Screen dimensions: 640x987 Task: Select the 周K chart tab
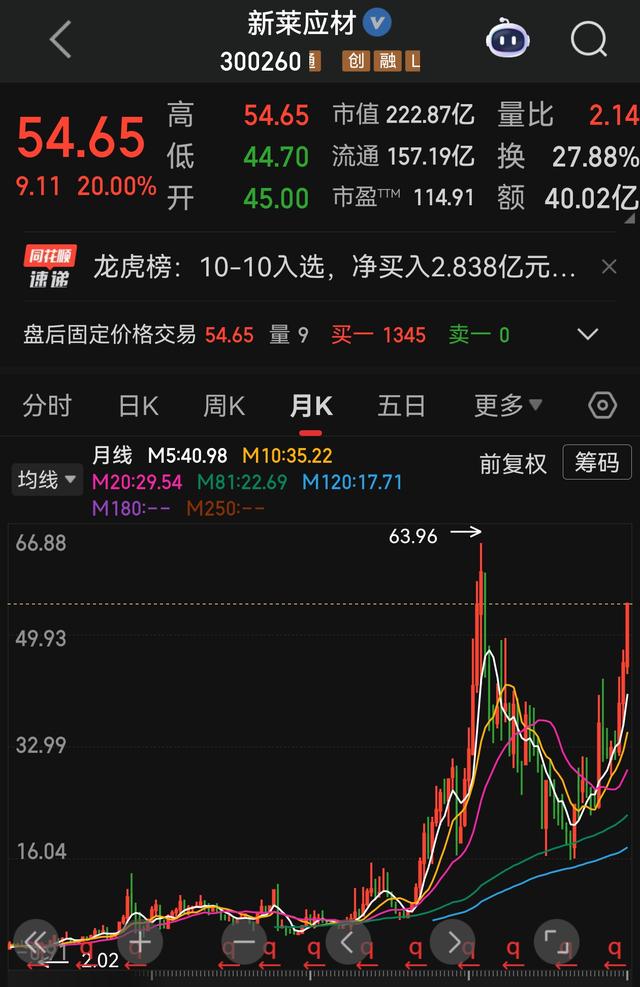click(x=224, y=405)
